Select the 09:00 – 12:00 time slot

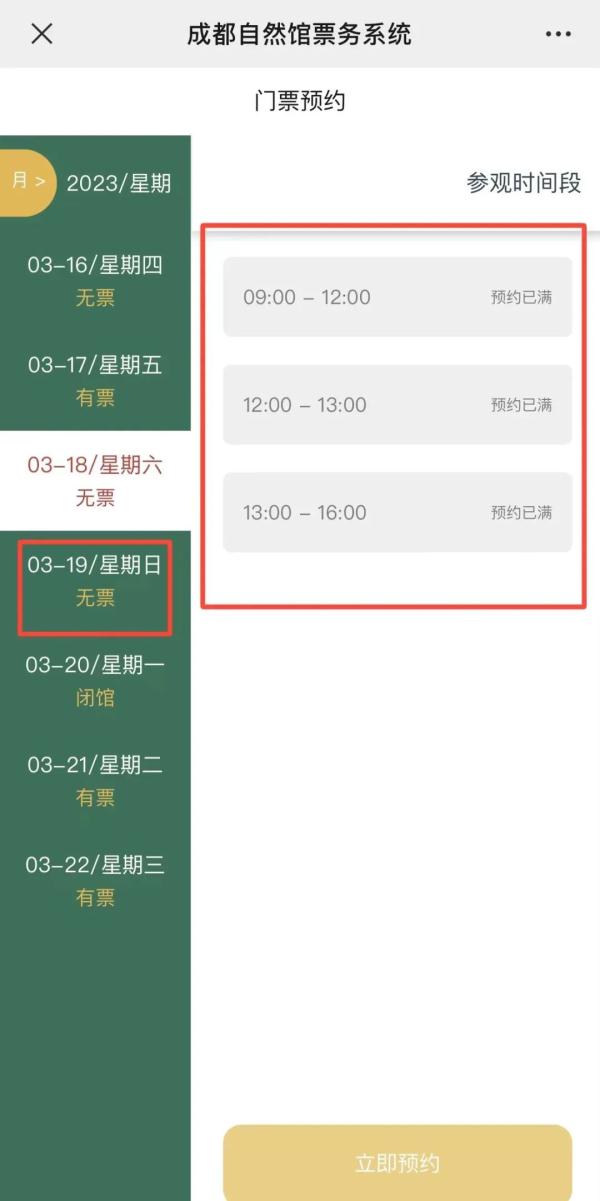(x=397, y=297)
